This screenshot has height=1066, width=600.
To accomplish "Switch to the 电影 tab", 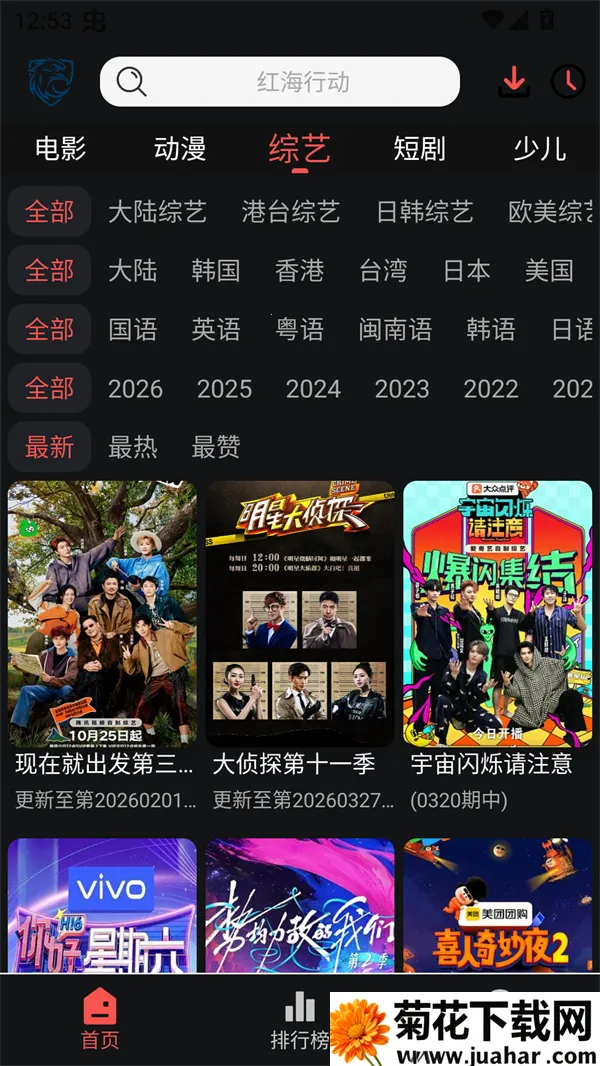I will [x=61, y=149].
